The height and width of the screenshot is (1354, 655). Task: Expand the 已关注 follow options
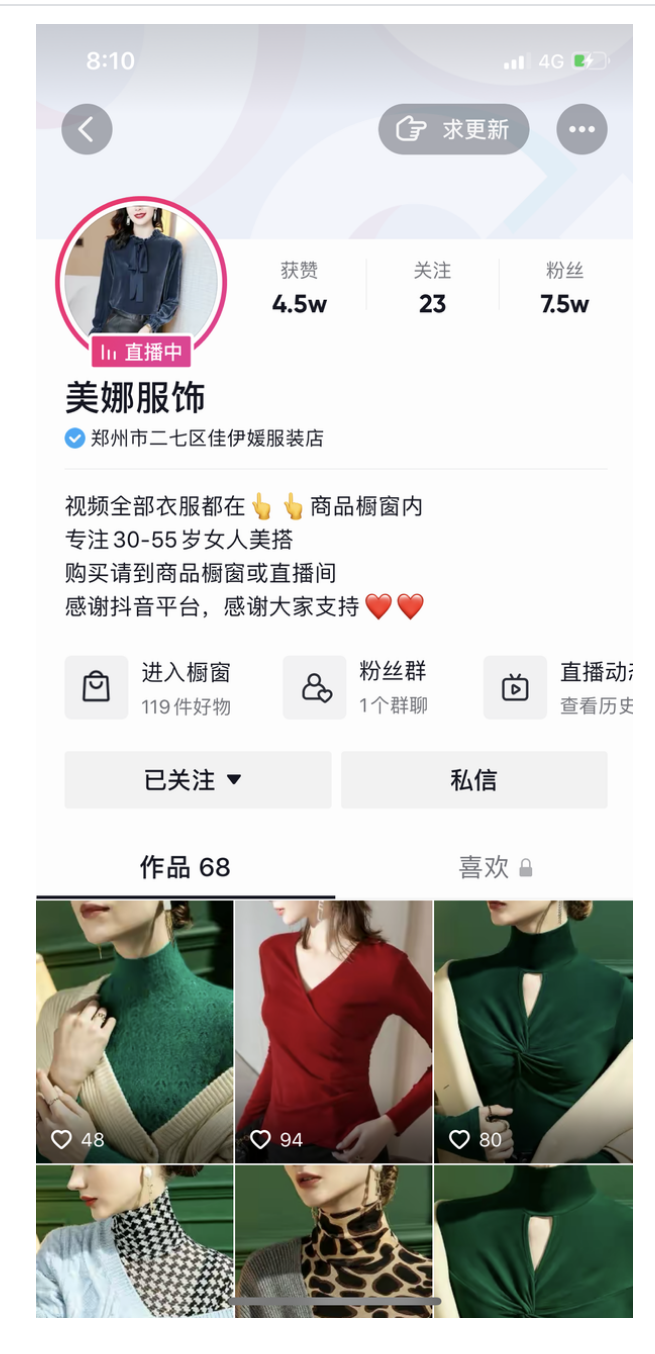197,780
